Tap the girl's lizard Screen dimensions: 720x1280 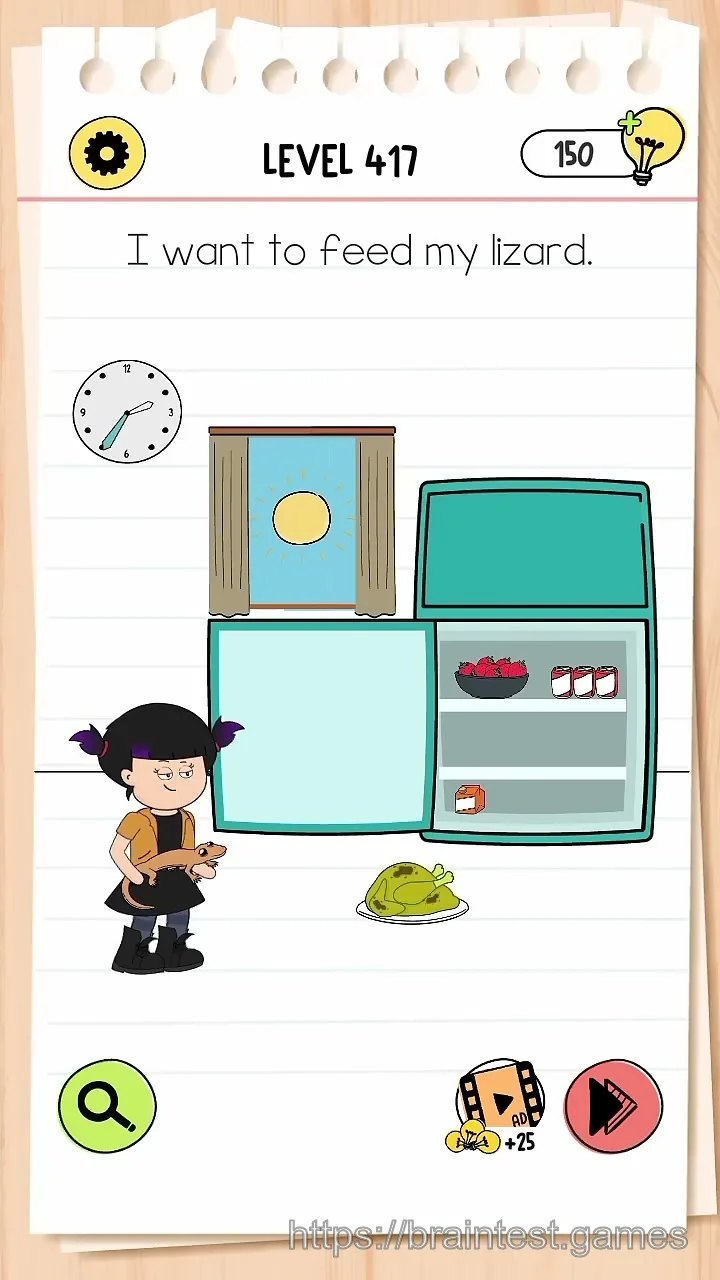172,868
